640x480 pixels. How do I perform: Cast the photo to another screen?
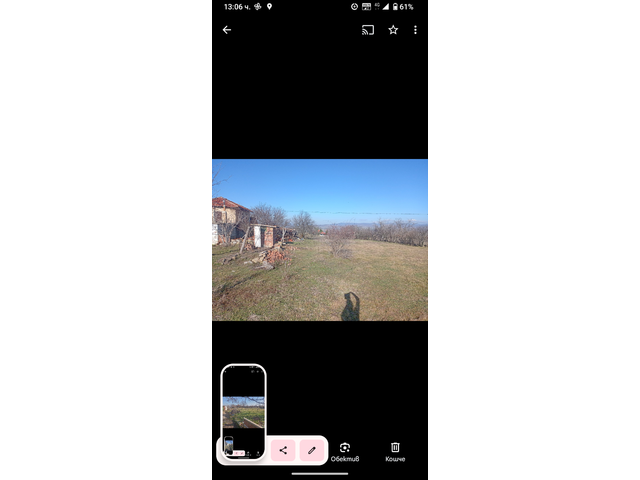click(x=367, y=30)
